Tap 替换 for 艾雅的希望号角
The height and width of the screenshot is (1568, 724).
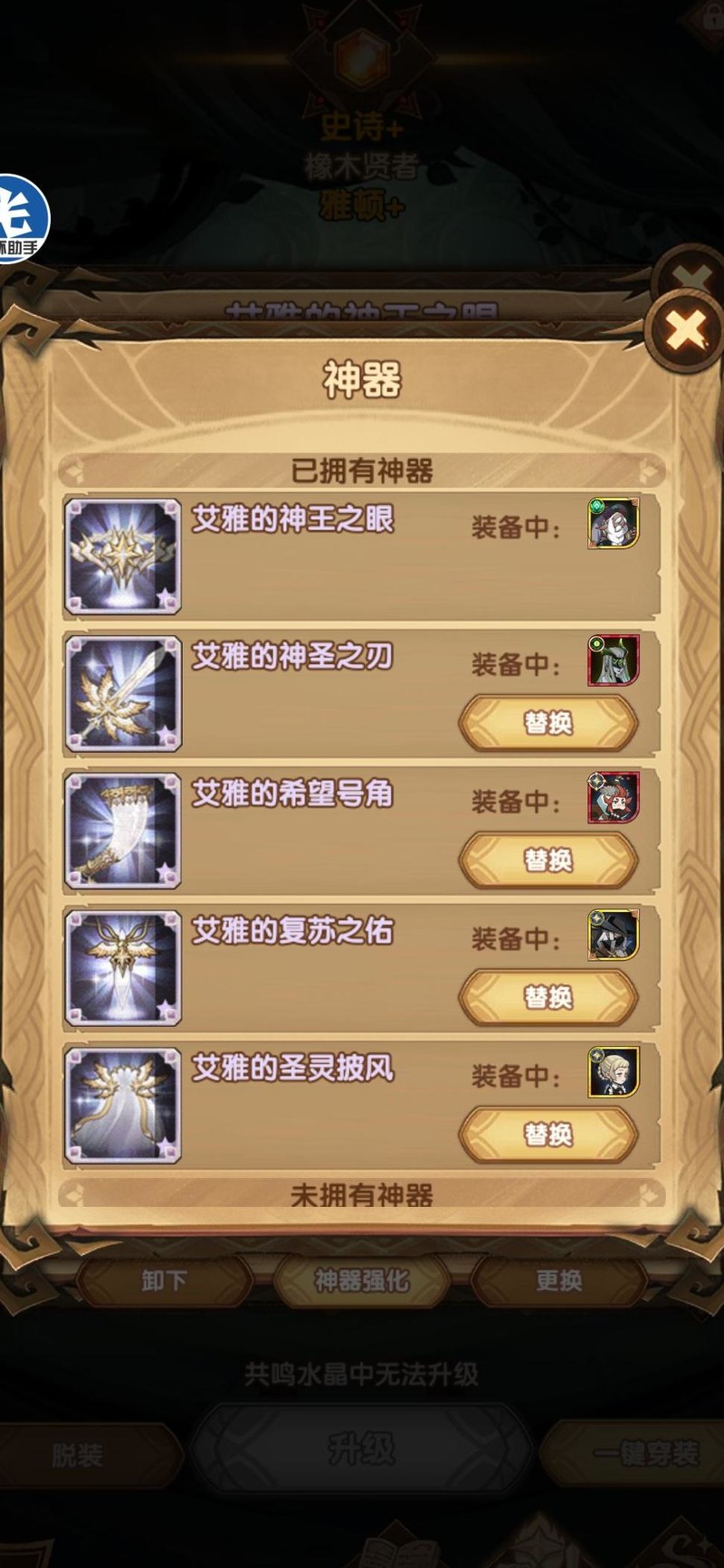(x=548, y=860)
